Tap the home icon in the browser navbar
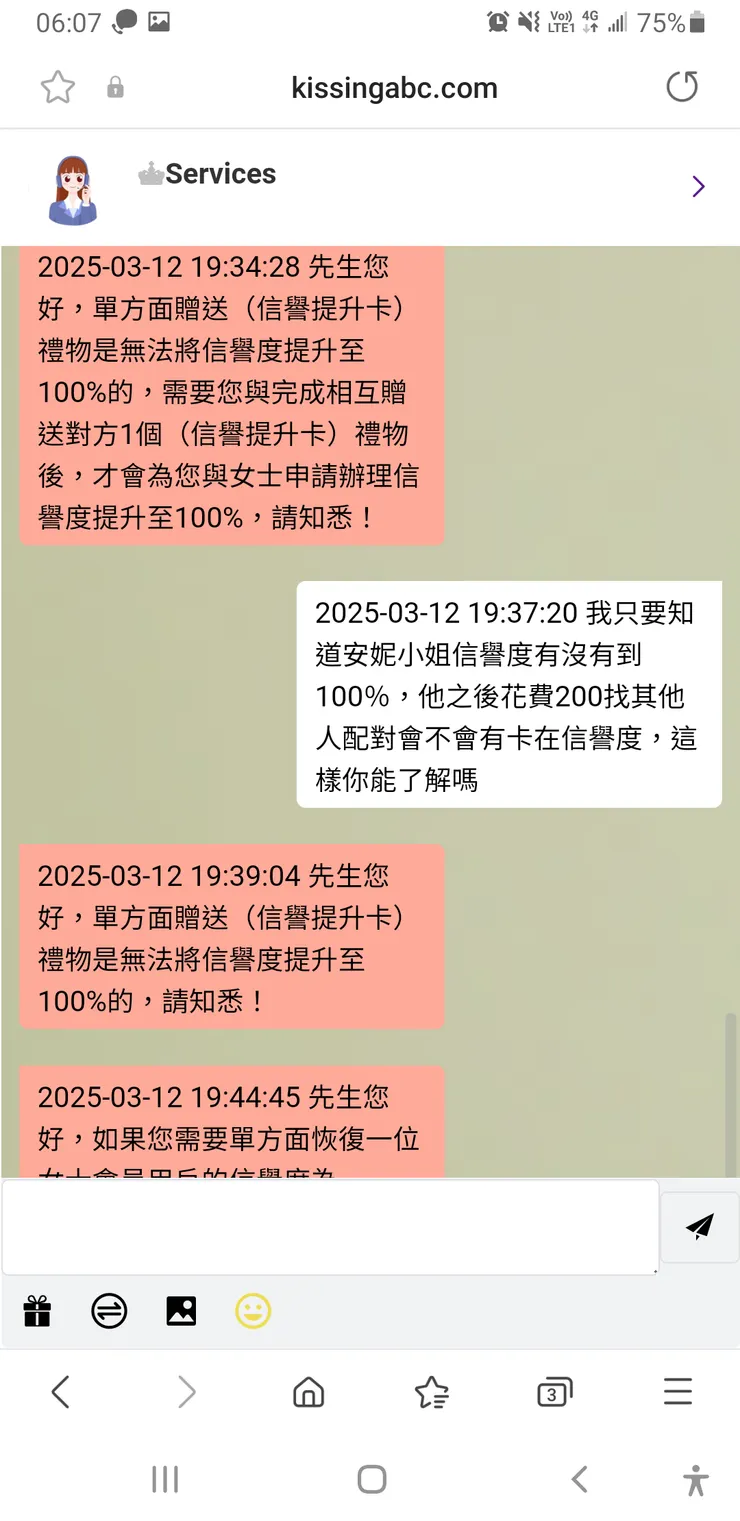Image resolution: width=740 pixels, height=1521 pixels. [308, 1391]
